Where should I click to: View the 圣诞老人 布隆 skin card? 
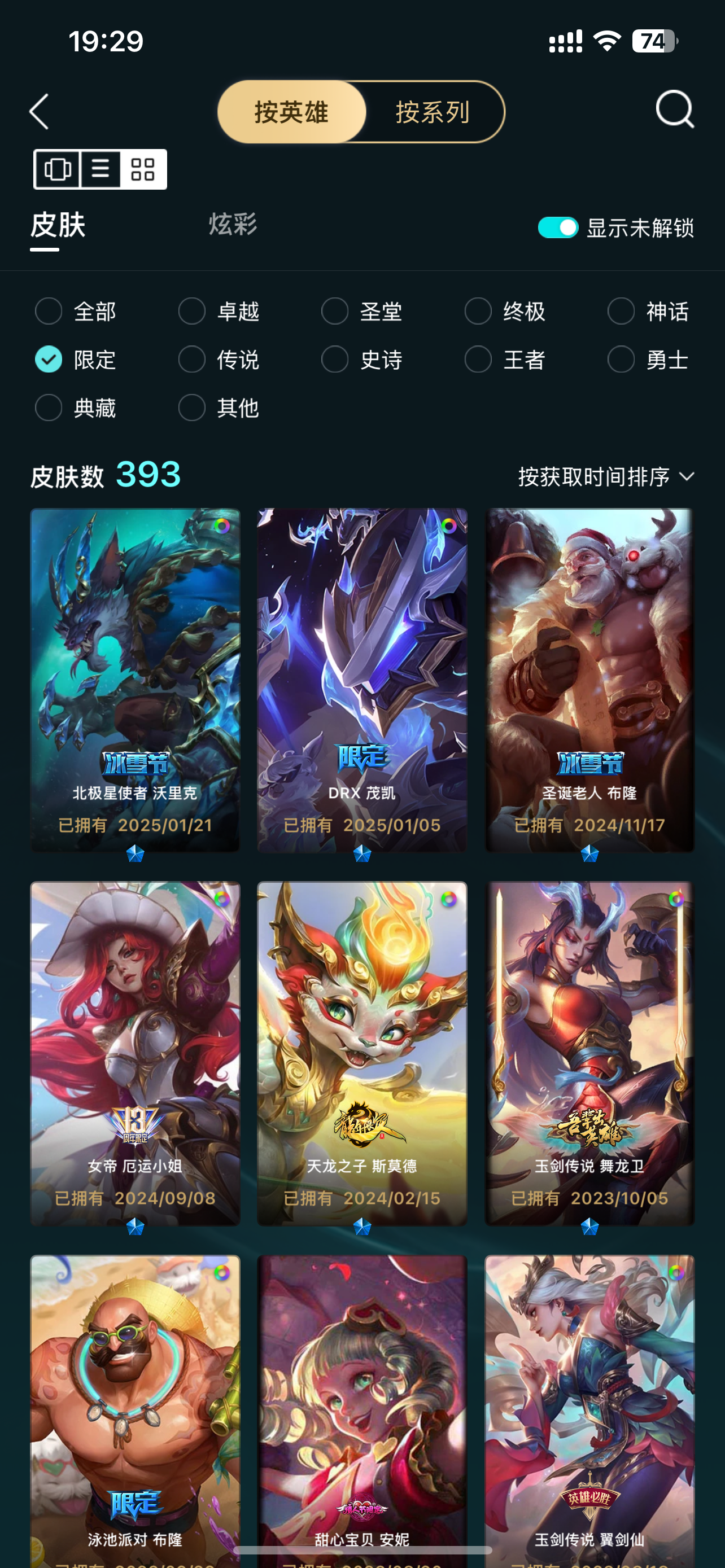589,680
